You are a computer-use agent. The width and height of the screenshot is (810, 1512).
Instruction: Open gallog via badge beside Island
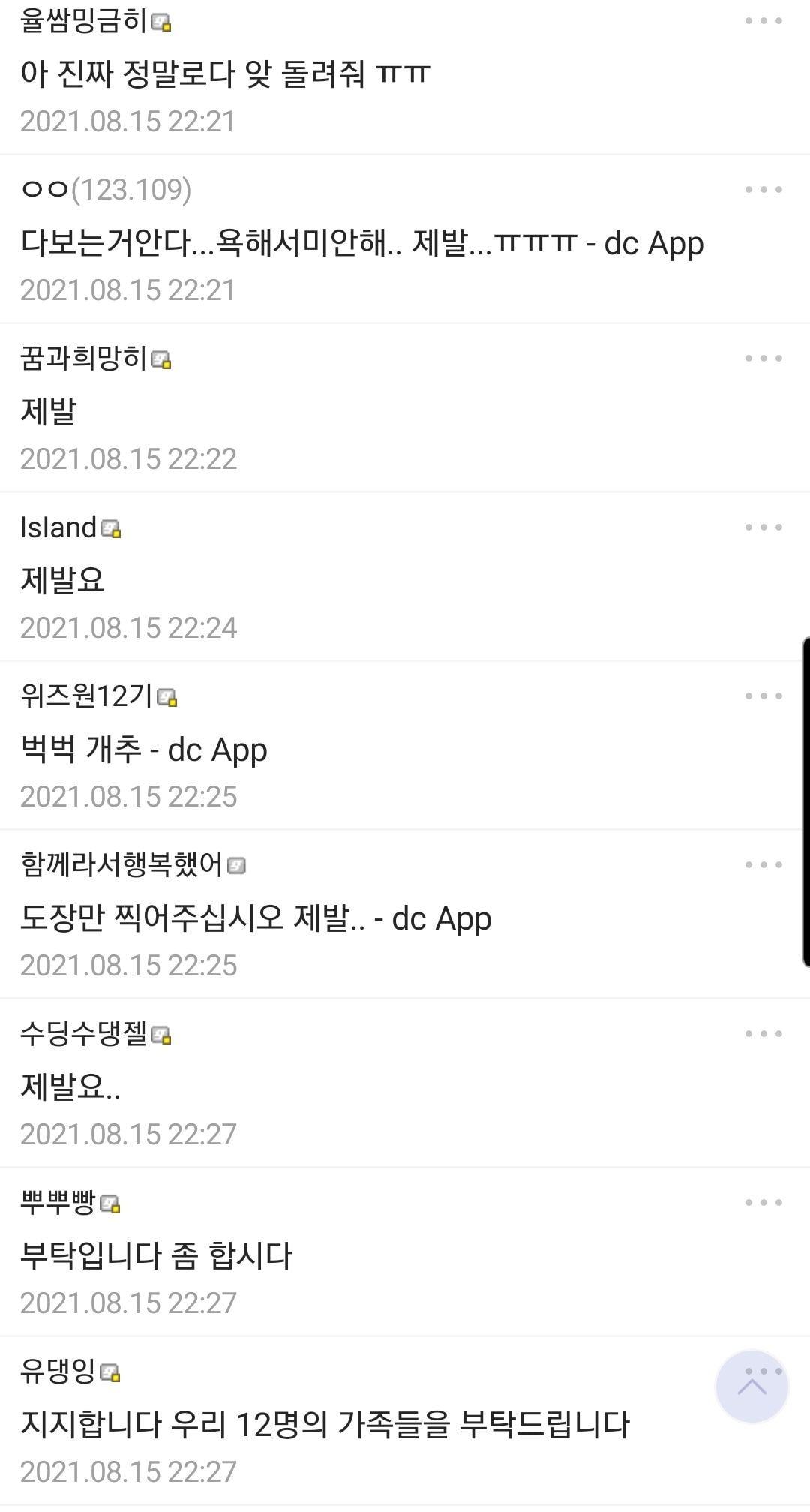point(111,529)
